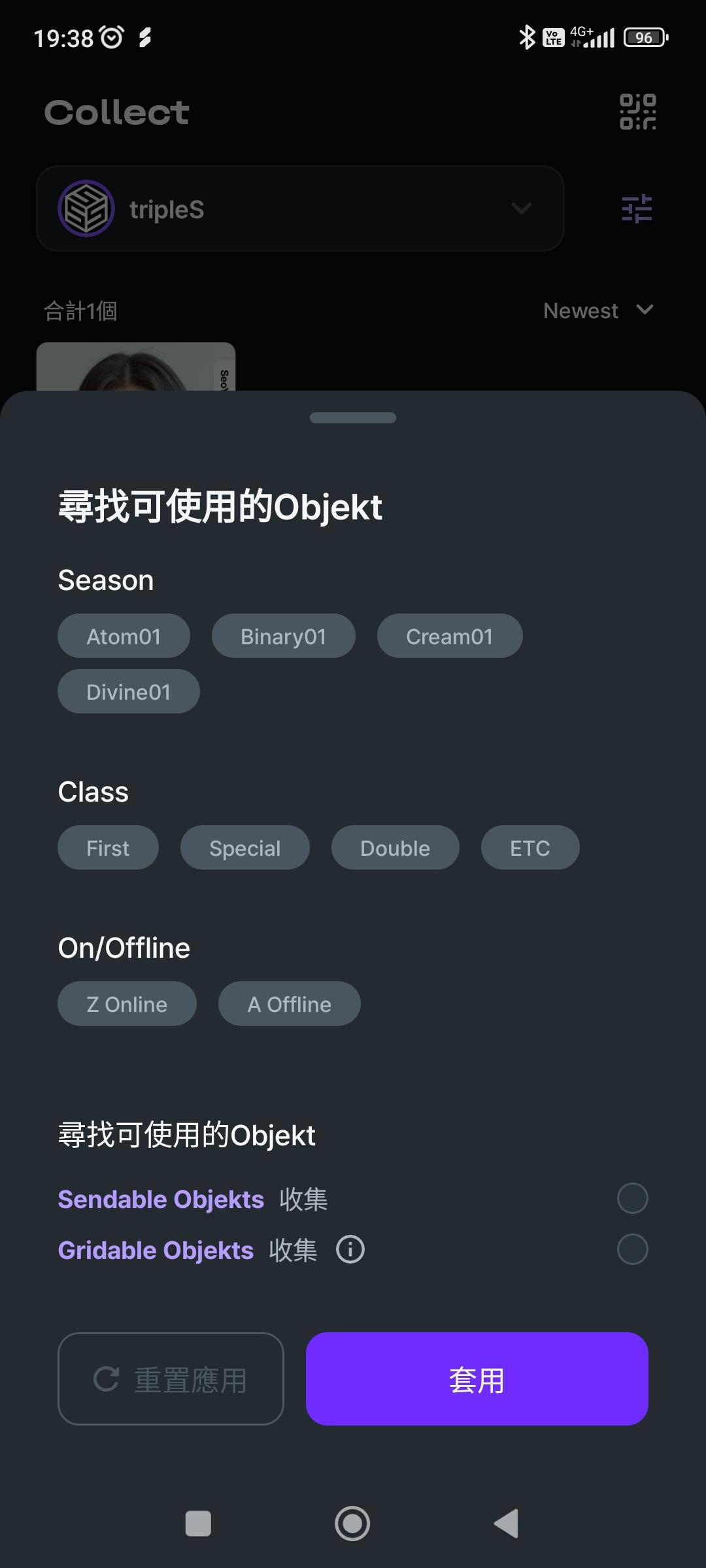Apply filters with the 套用 button
Viewport: 706px width, 1568px height.
(477, 1379)
